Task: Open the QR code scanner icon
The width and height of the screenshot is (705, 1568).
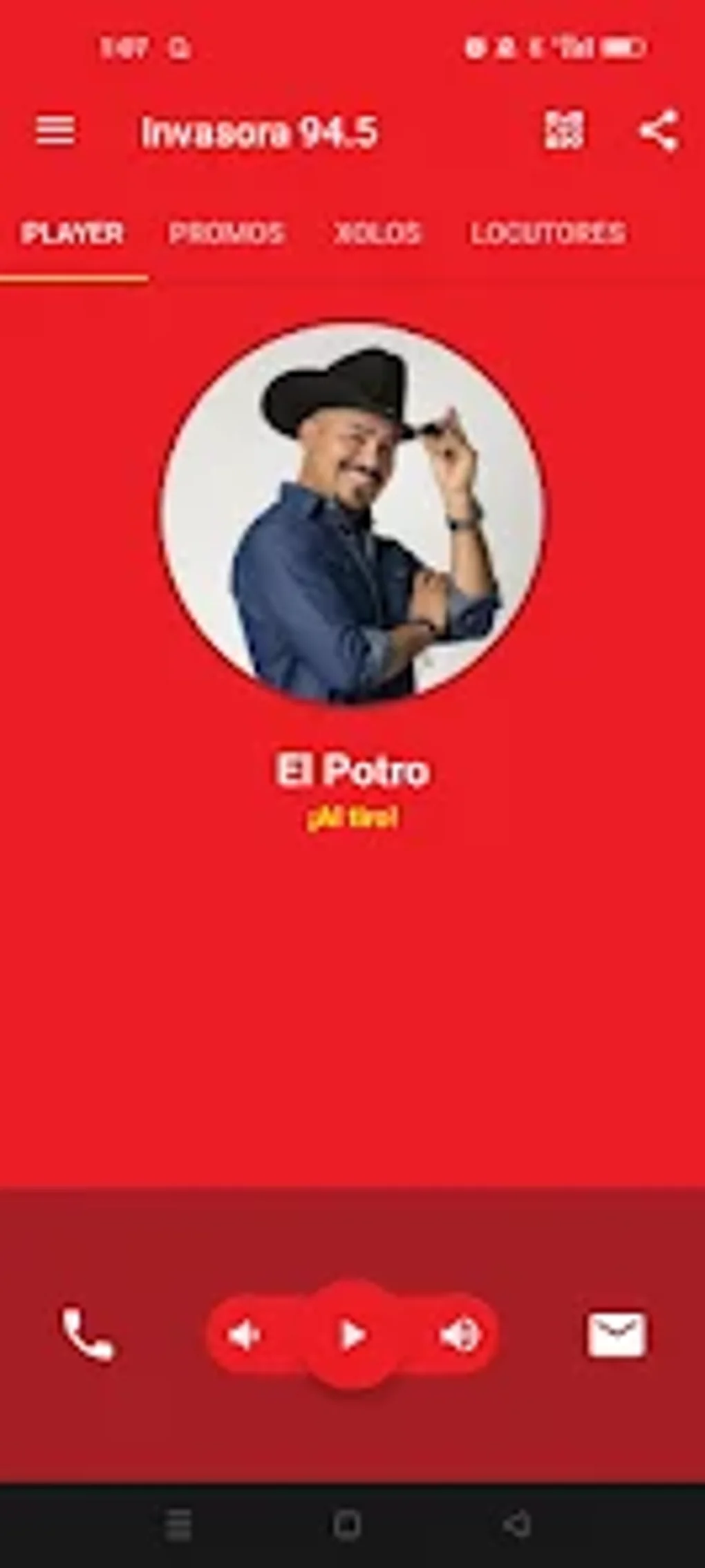Action: tap(563, 131)
